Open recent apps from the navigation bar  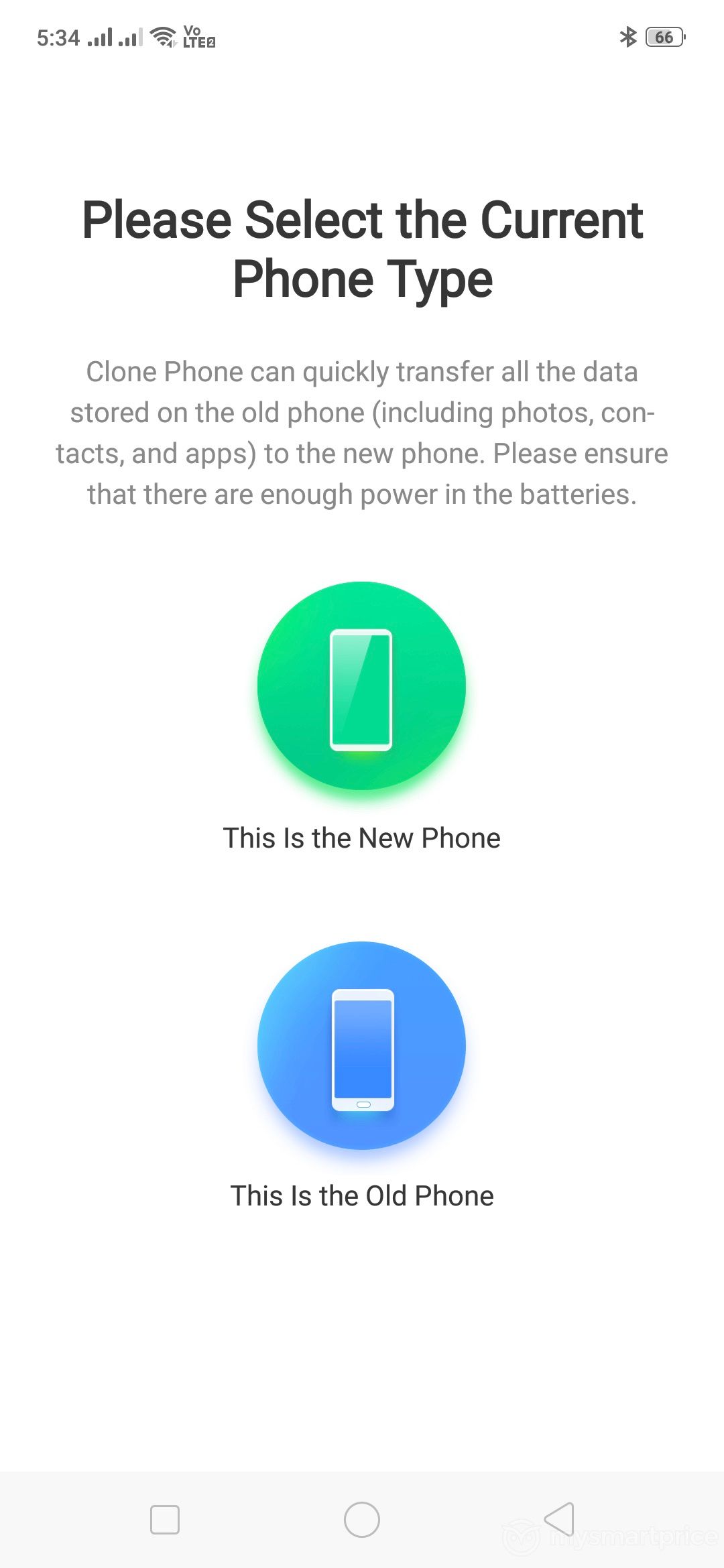pos(165,1519)
